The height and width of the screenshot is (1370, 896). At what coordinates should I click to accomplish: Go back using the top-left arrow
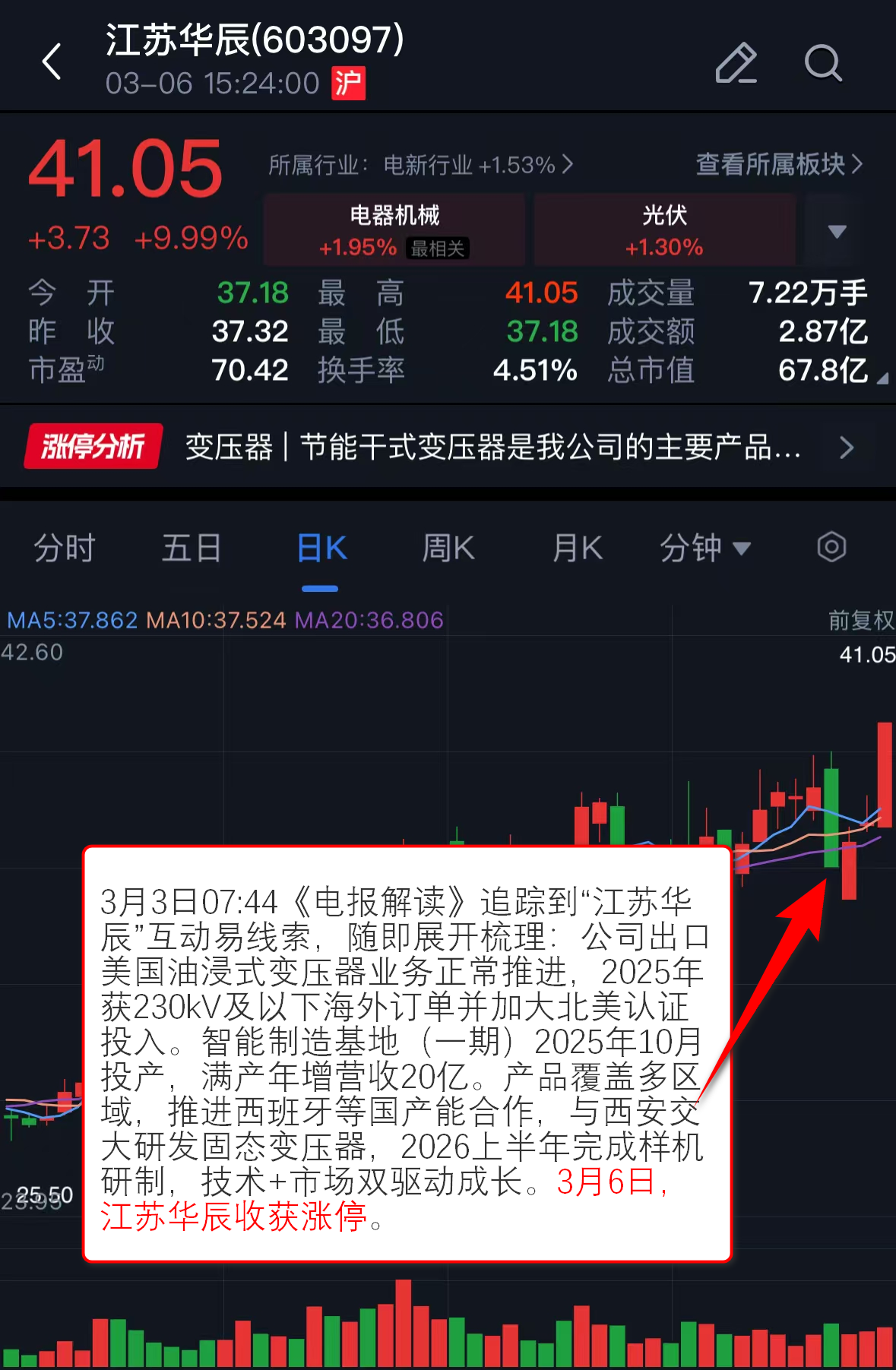tap(52, 62)
